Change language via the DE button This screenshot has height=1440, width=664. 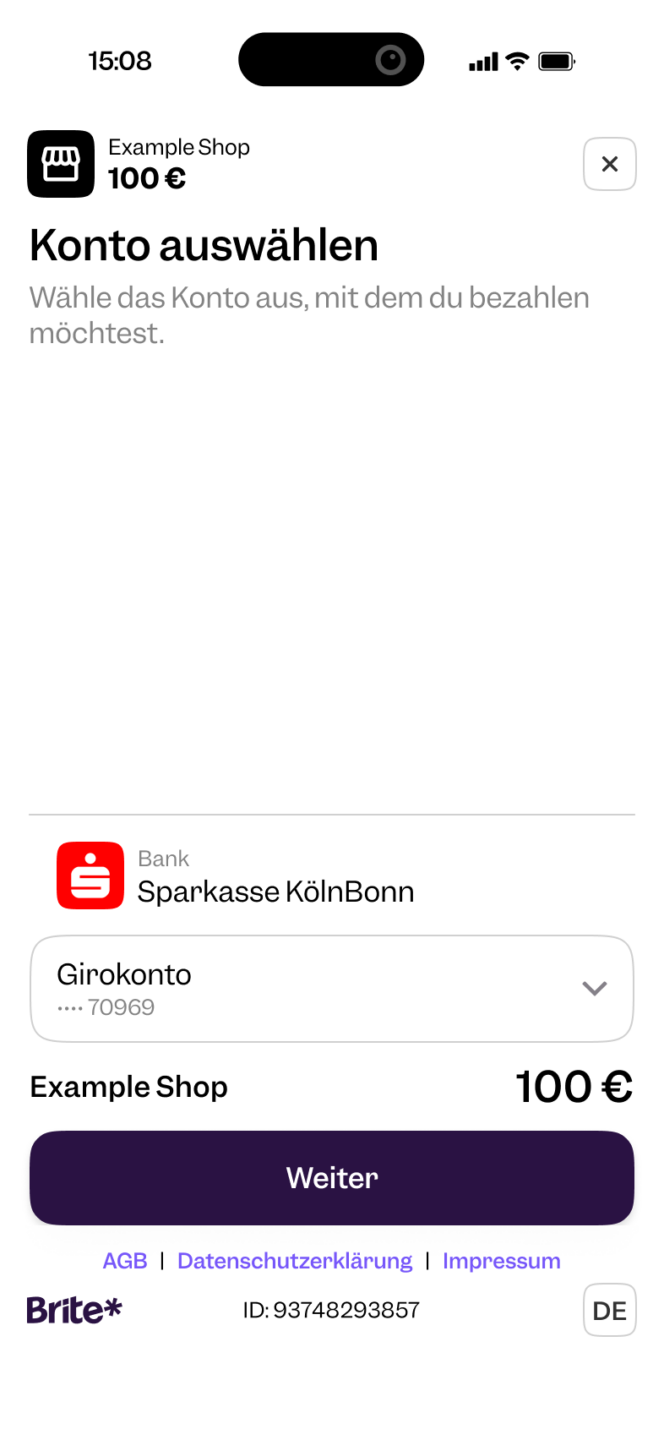[x=609, y=1310]
